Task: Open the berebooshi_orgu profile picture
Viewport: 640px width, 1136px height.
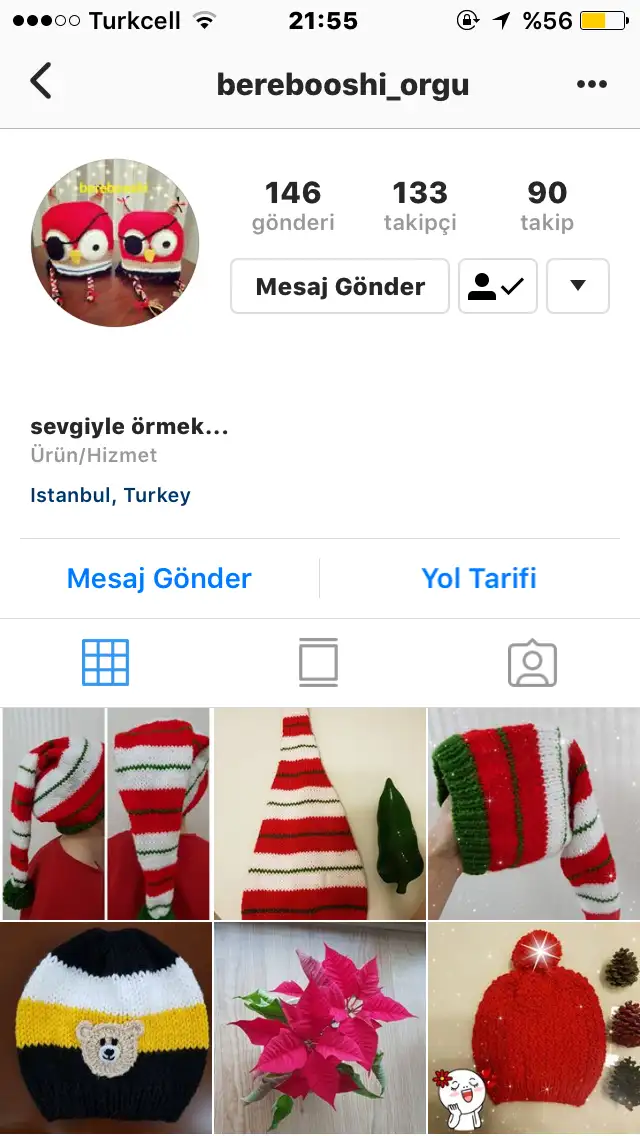Action: pos(115,243)
